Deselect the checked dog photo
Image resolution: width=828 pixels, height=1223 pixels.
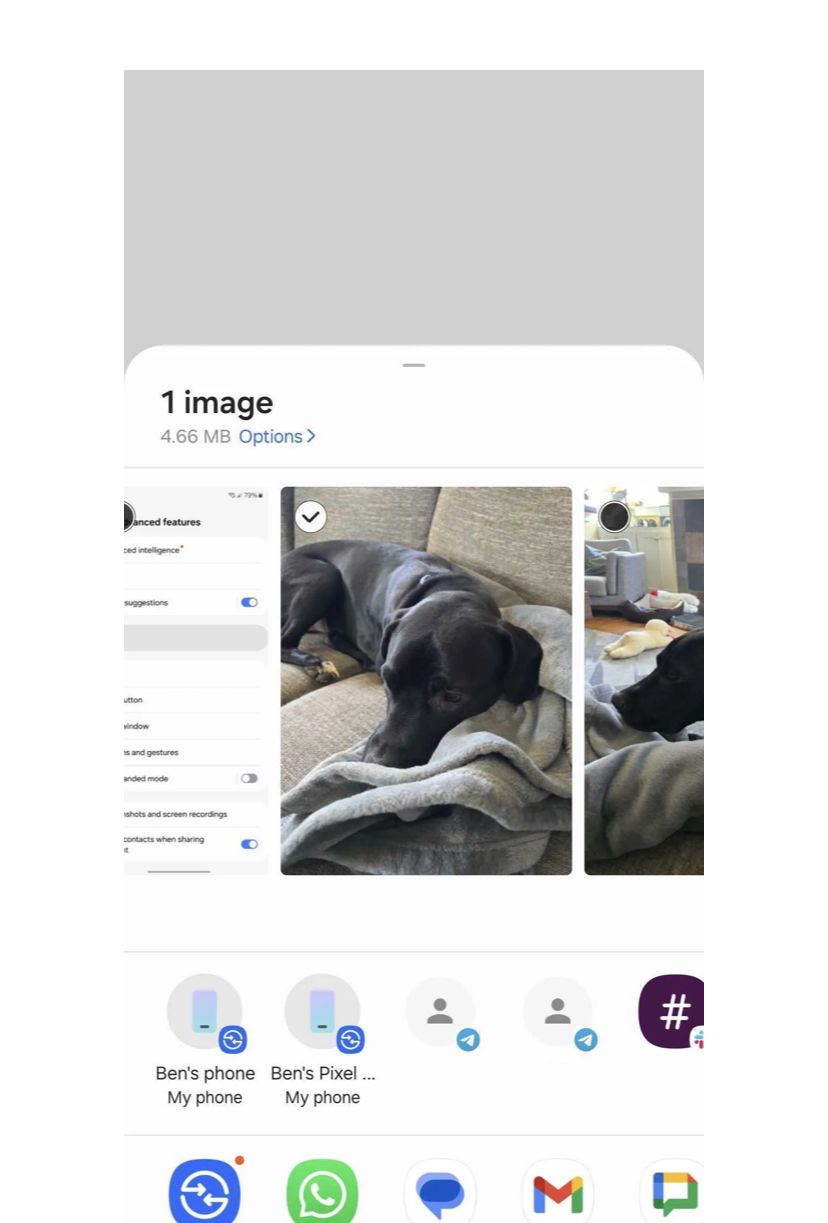[x=311, y=517]
